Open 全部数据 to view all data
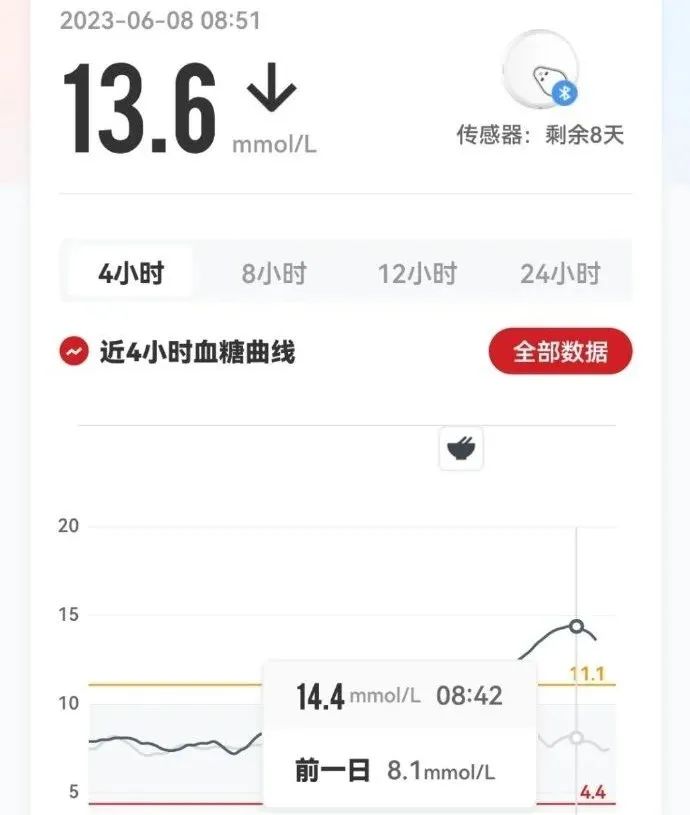This screenshot has width=690, height=815. 560,352
